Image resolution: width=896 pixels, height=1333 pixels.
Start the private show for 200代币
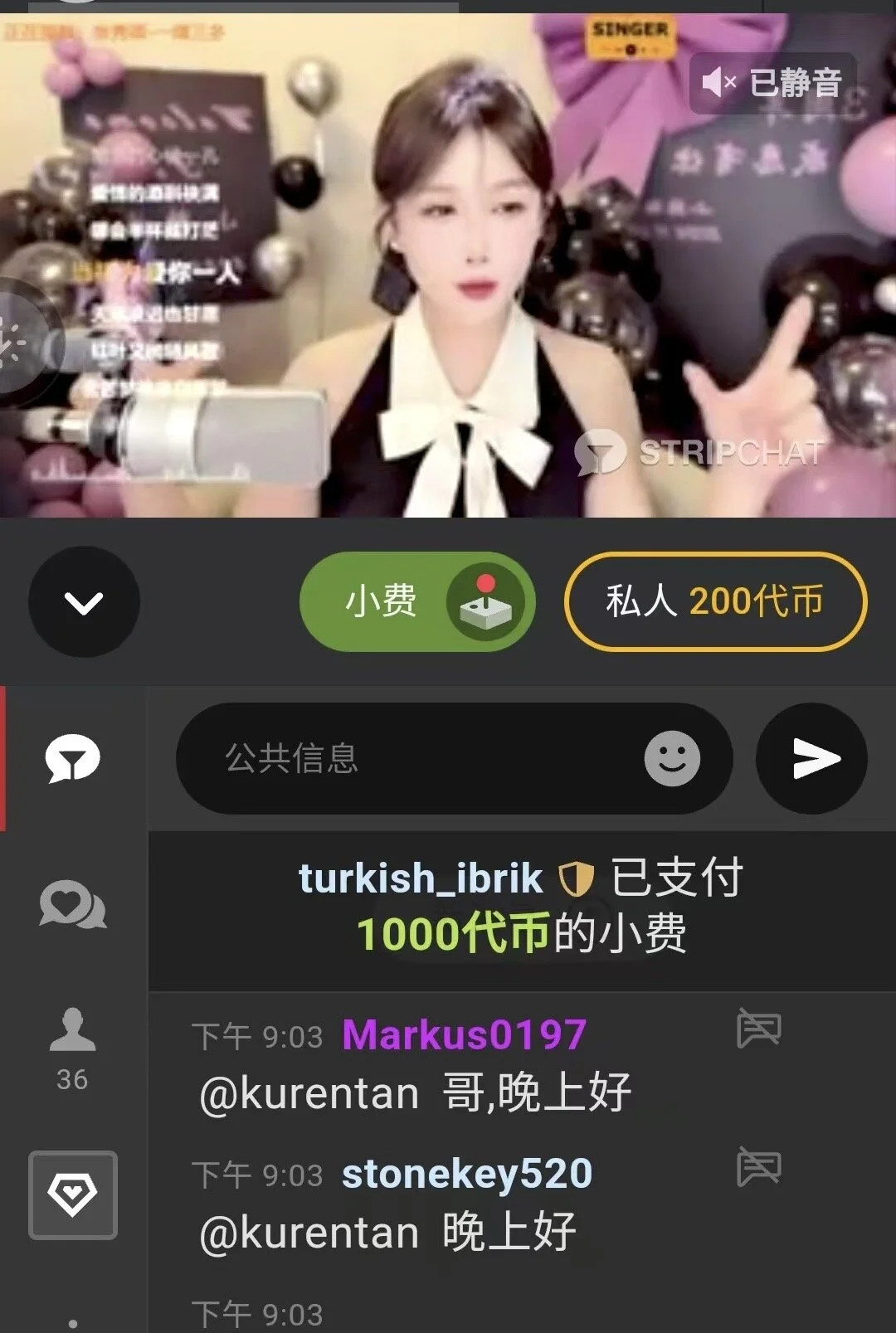coord(715,601)
